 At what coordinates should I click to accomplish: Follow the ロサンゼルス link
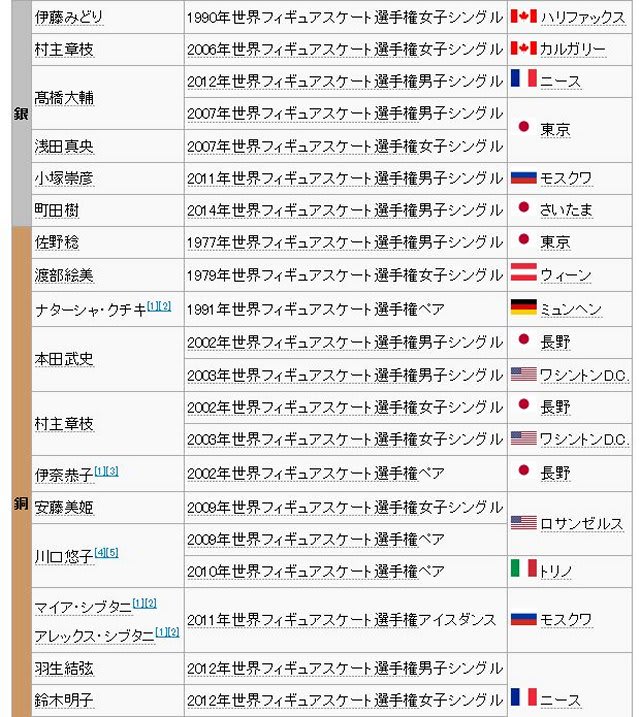click(581, 524)
